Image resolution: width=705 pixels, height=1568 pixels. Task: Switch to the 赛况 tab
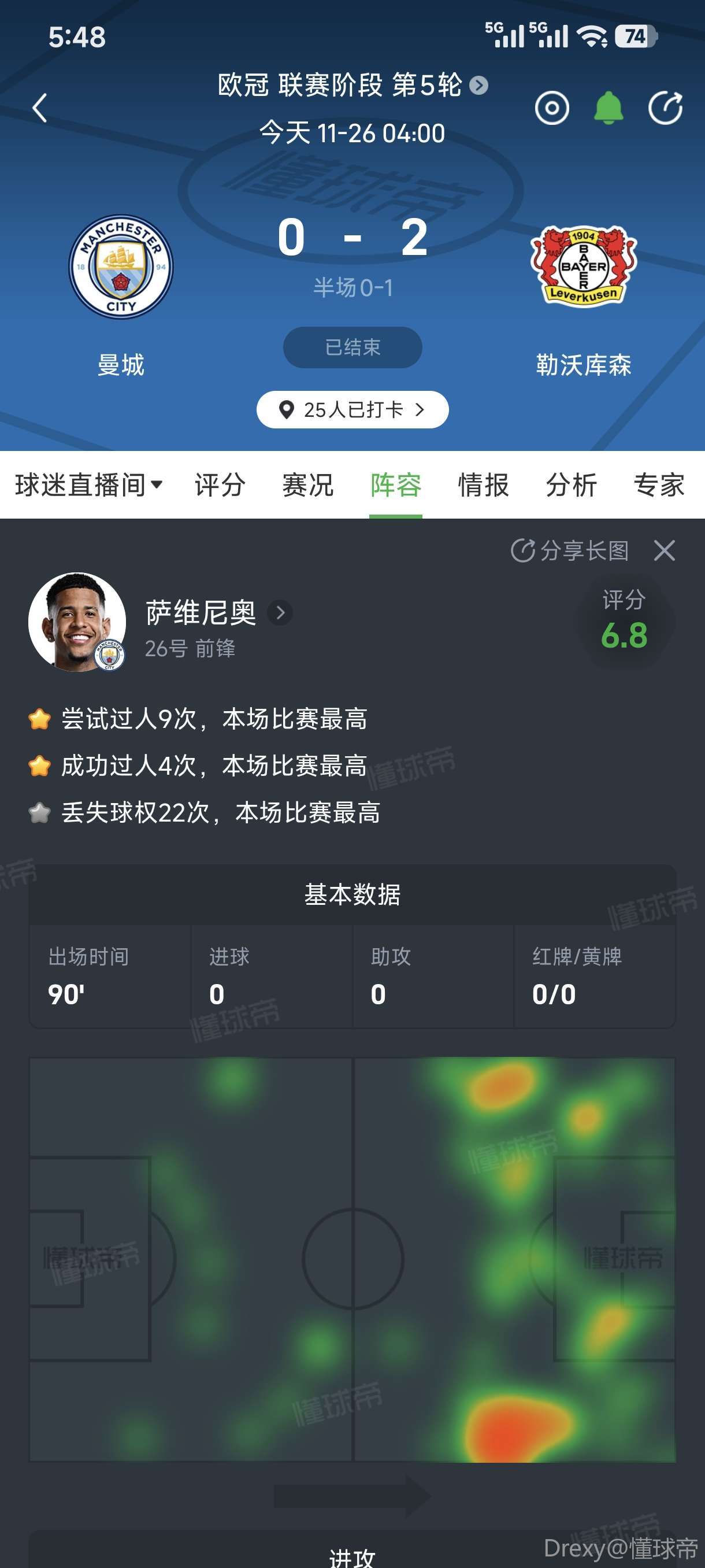coord(308,485)
